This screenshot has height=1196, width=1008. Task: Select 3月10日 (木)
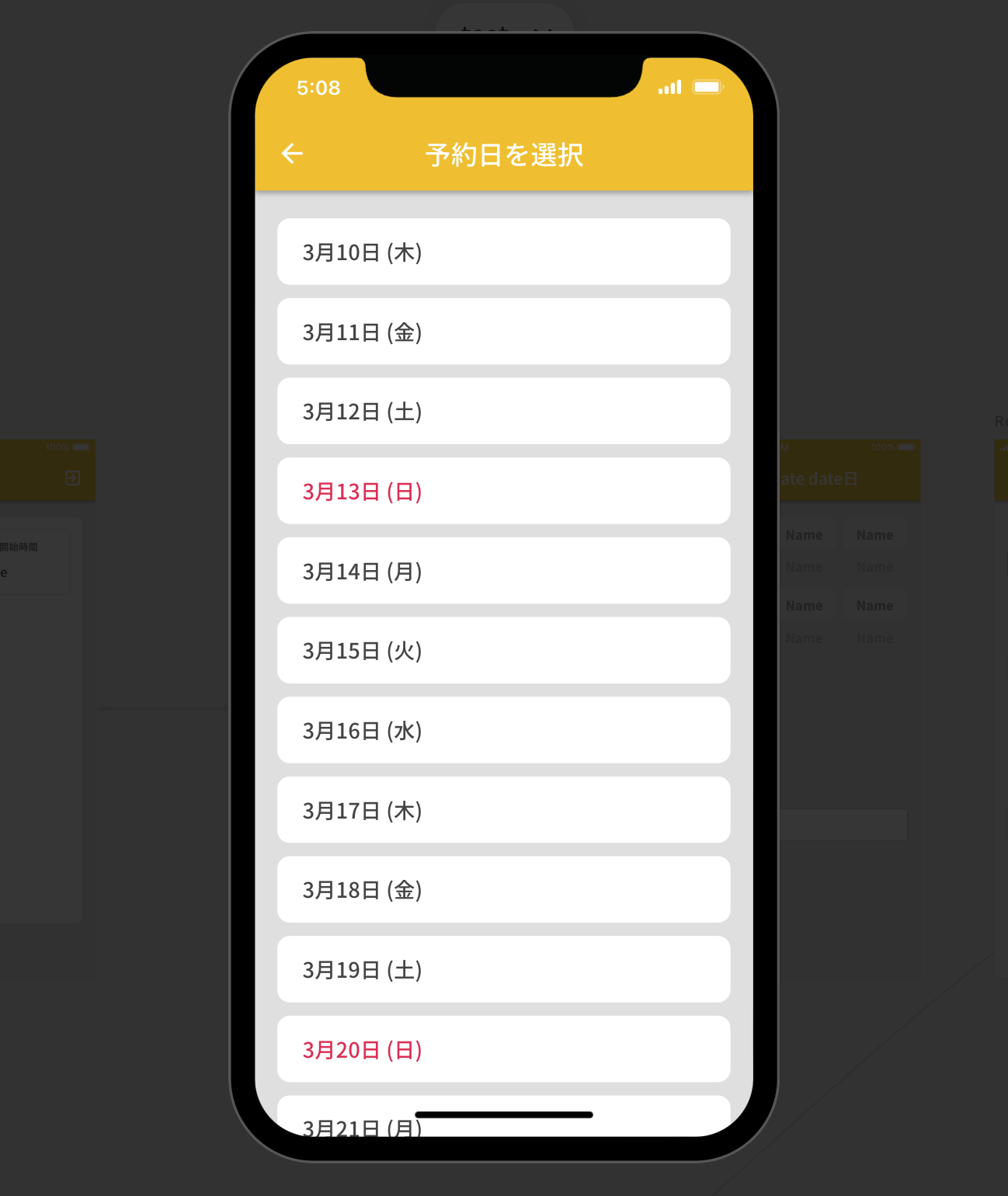click(503, 252)
